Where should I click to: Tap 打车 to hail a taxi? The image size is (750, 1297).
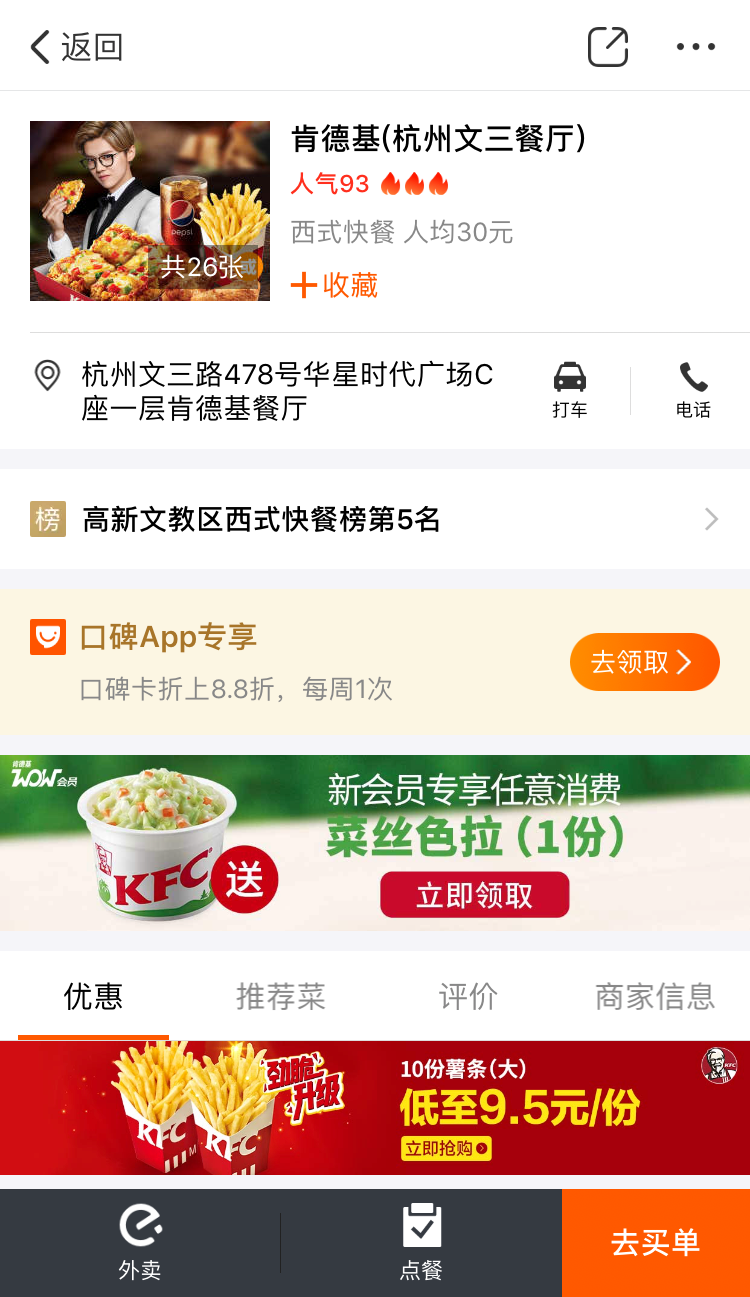570,390
